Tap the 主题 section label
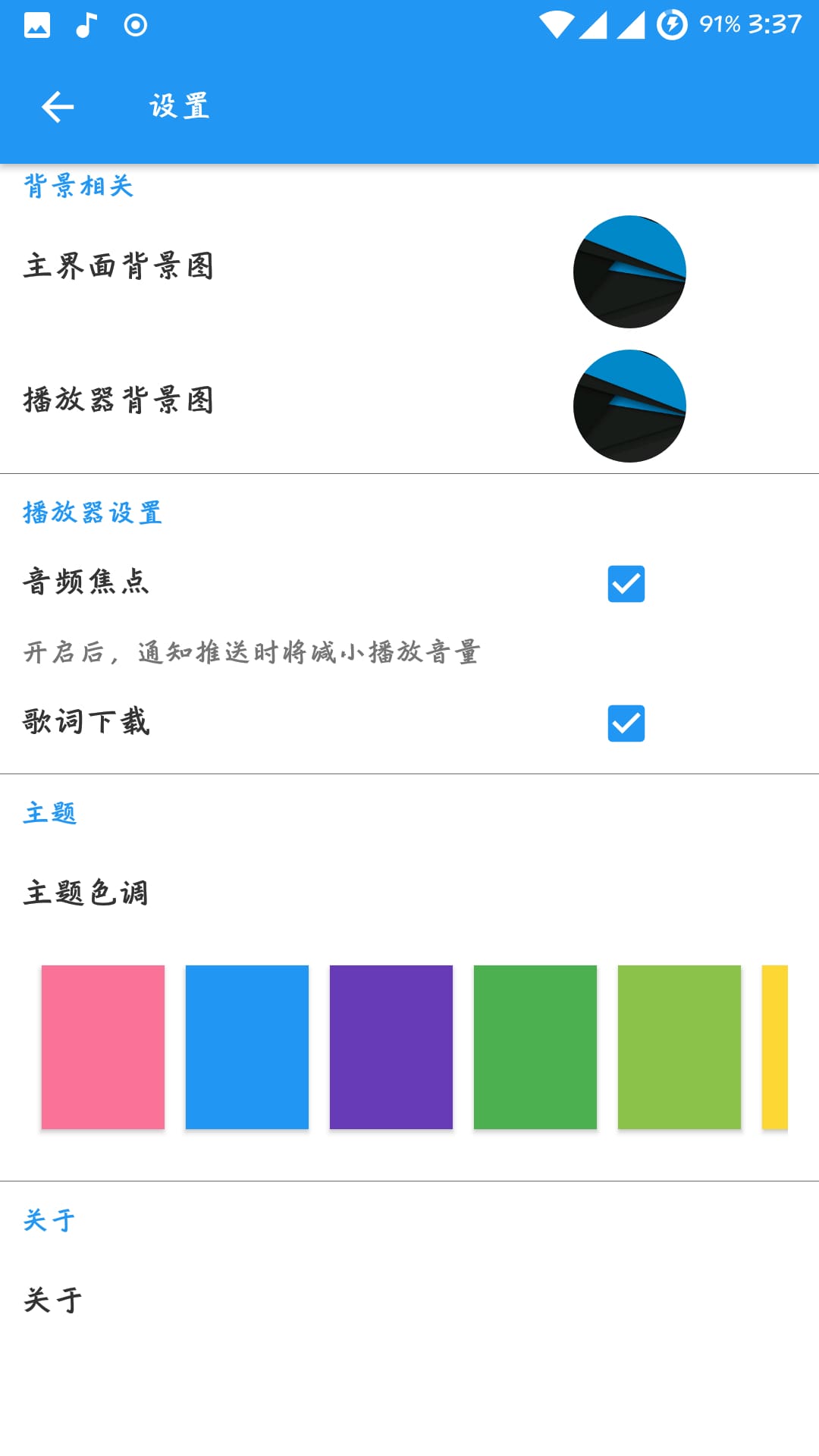The width and height of the screenshot is (819, 1456). tap(49, 814)
